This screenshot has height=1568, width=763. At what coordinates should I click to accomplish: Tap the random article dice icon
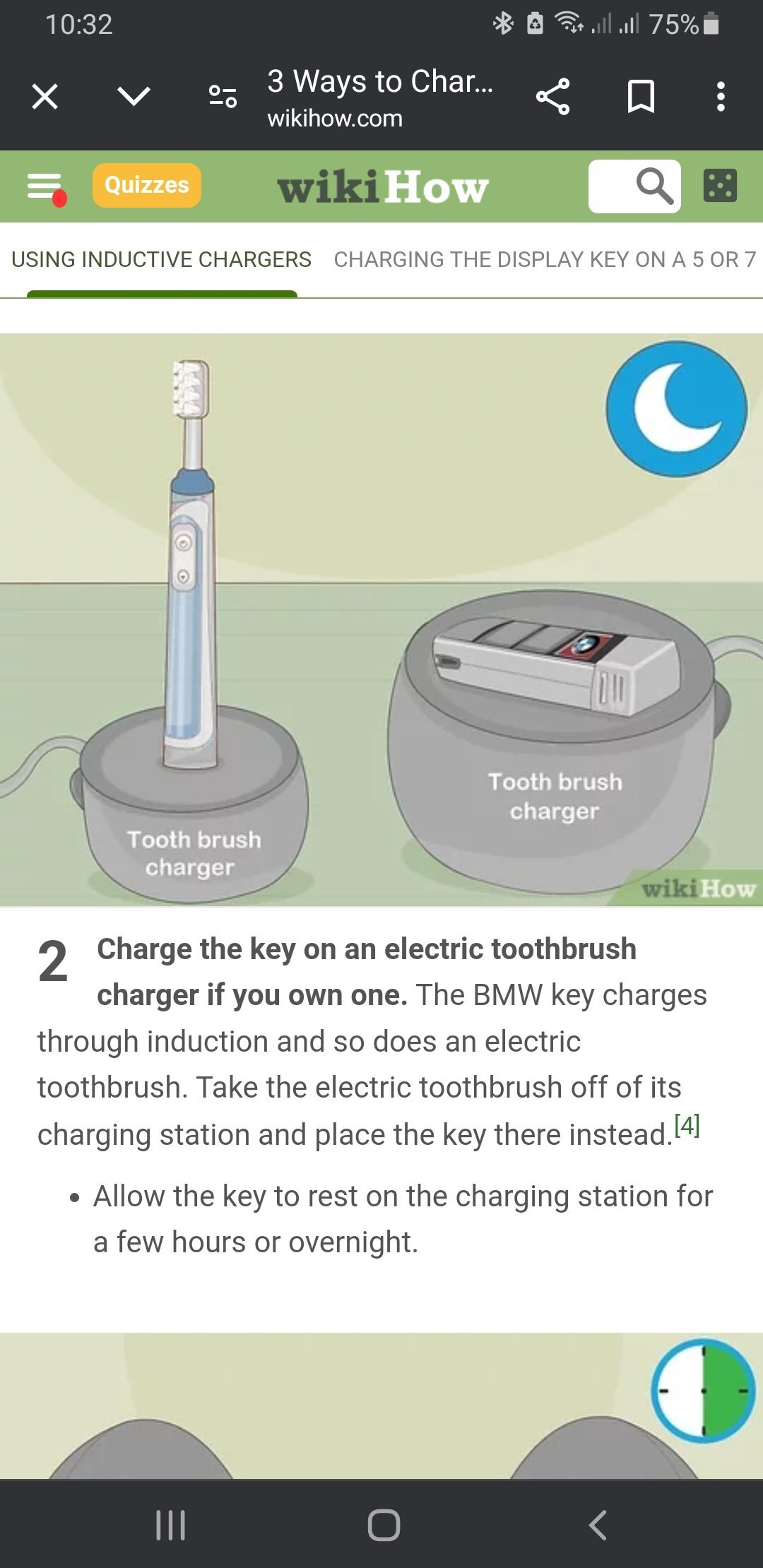(x=720, y=186)
